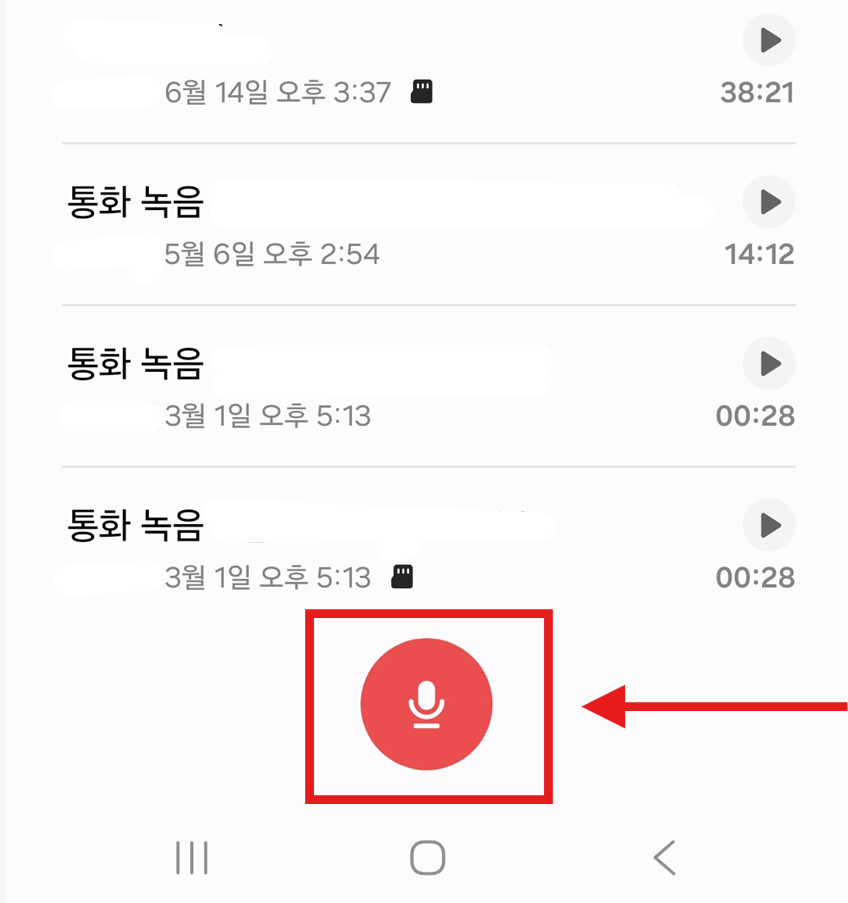
Task: Play the 14:12 call recording
Action: click(768, 202)
